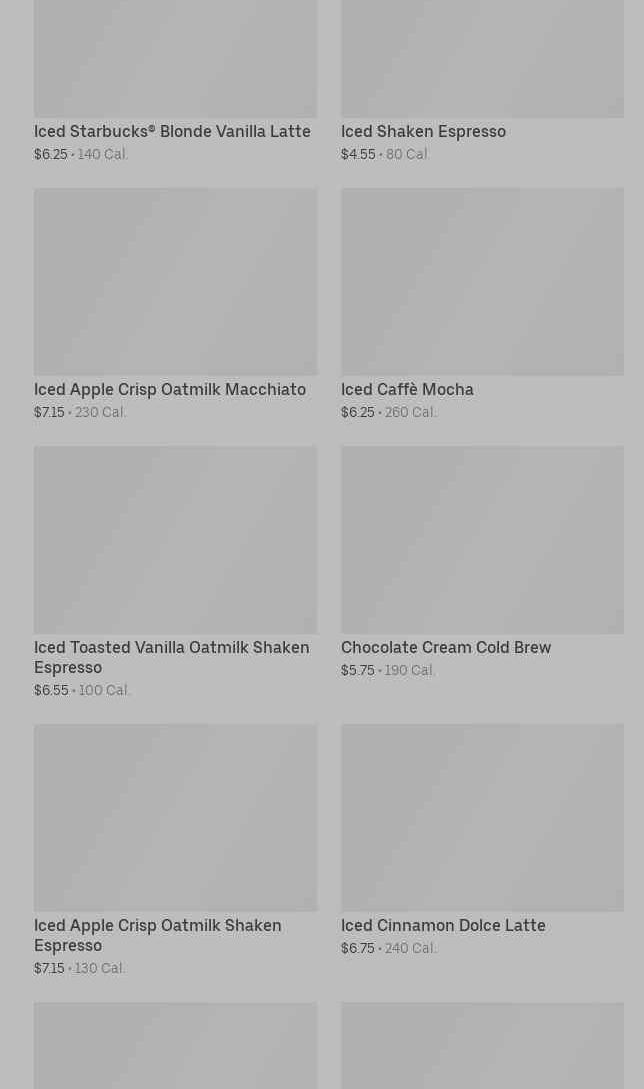This screenshot has height=1089, width=644.
Task: Select Iced Apple Crisp Oatmilk Shaken Espresso
Action: [x=175, y=851]
